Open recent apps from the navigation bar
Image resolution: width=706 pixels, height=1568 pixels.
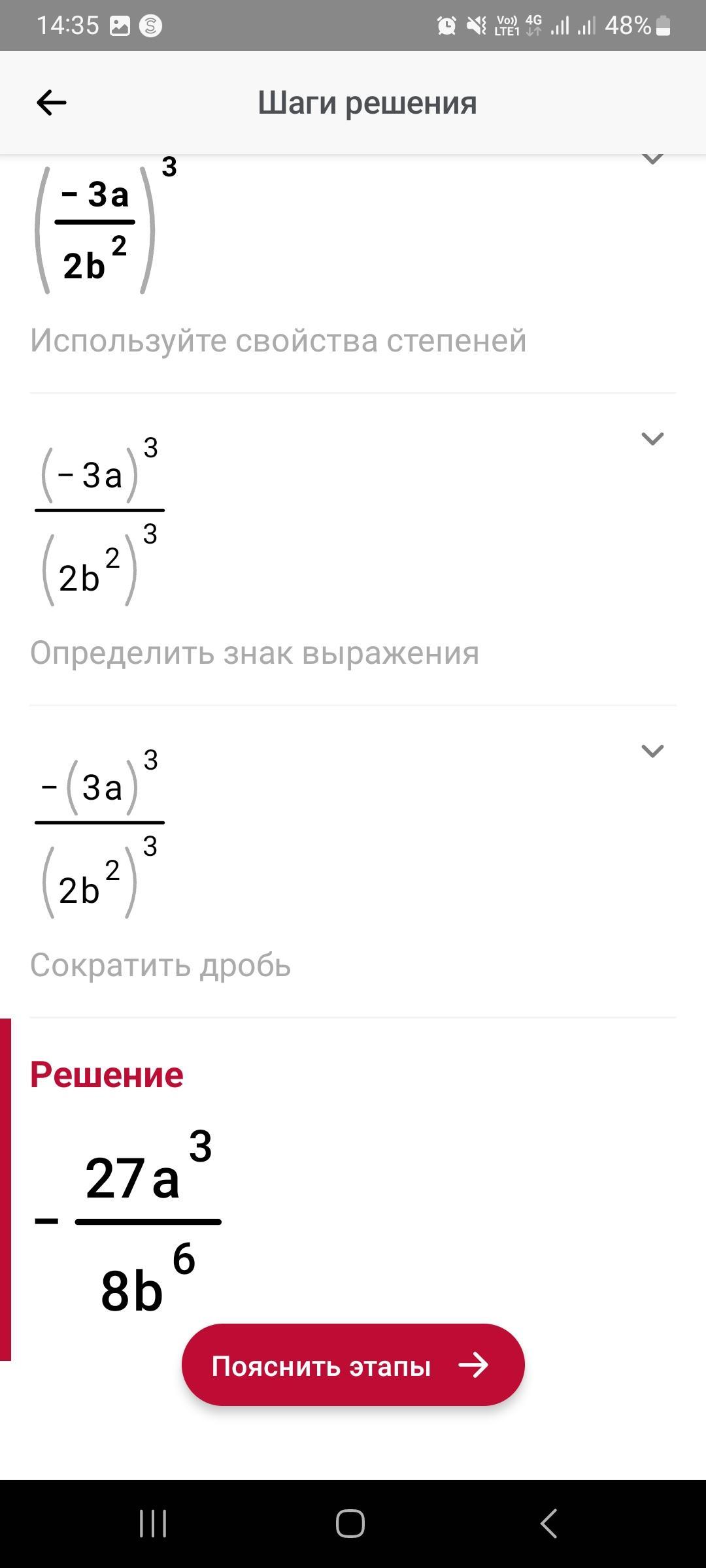coord(154,1524)
